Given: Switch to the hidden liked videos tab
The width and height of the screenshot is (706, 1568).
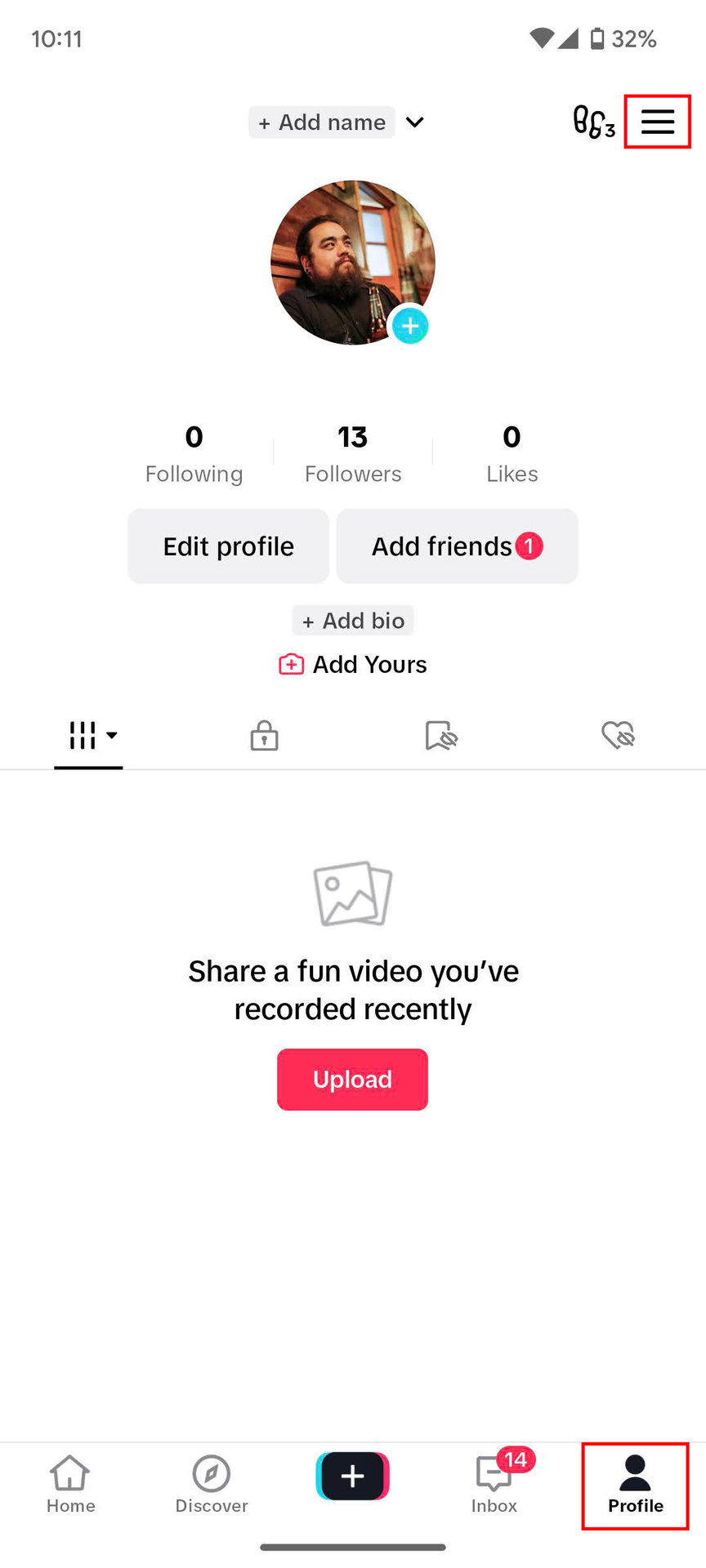Looking at the screenshot, I should [x=618, y=735].
